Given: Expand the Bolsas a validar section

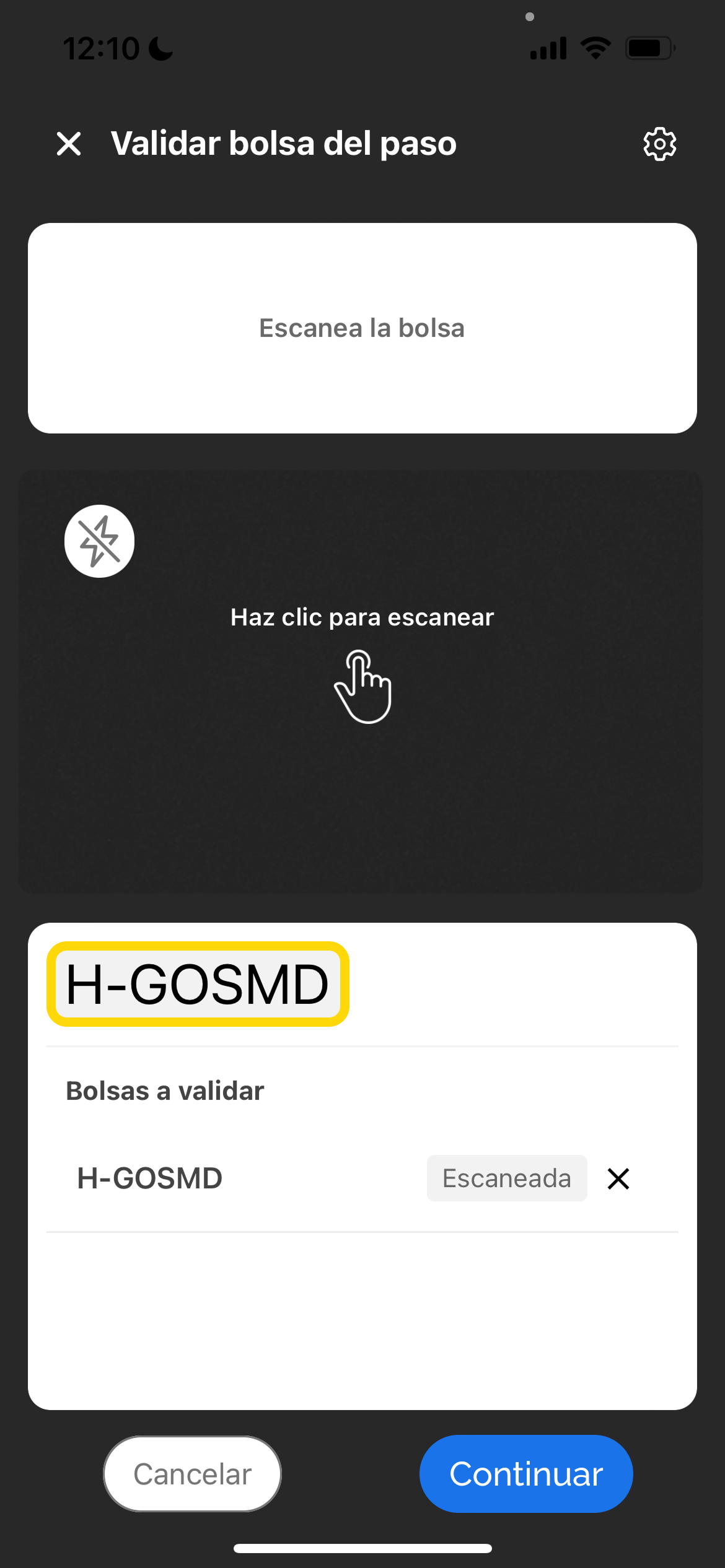Looking at the screenshot, I should click(164, 1091).
